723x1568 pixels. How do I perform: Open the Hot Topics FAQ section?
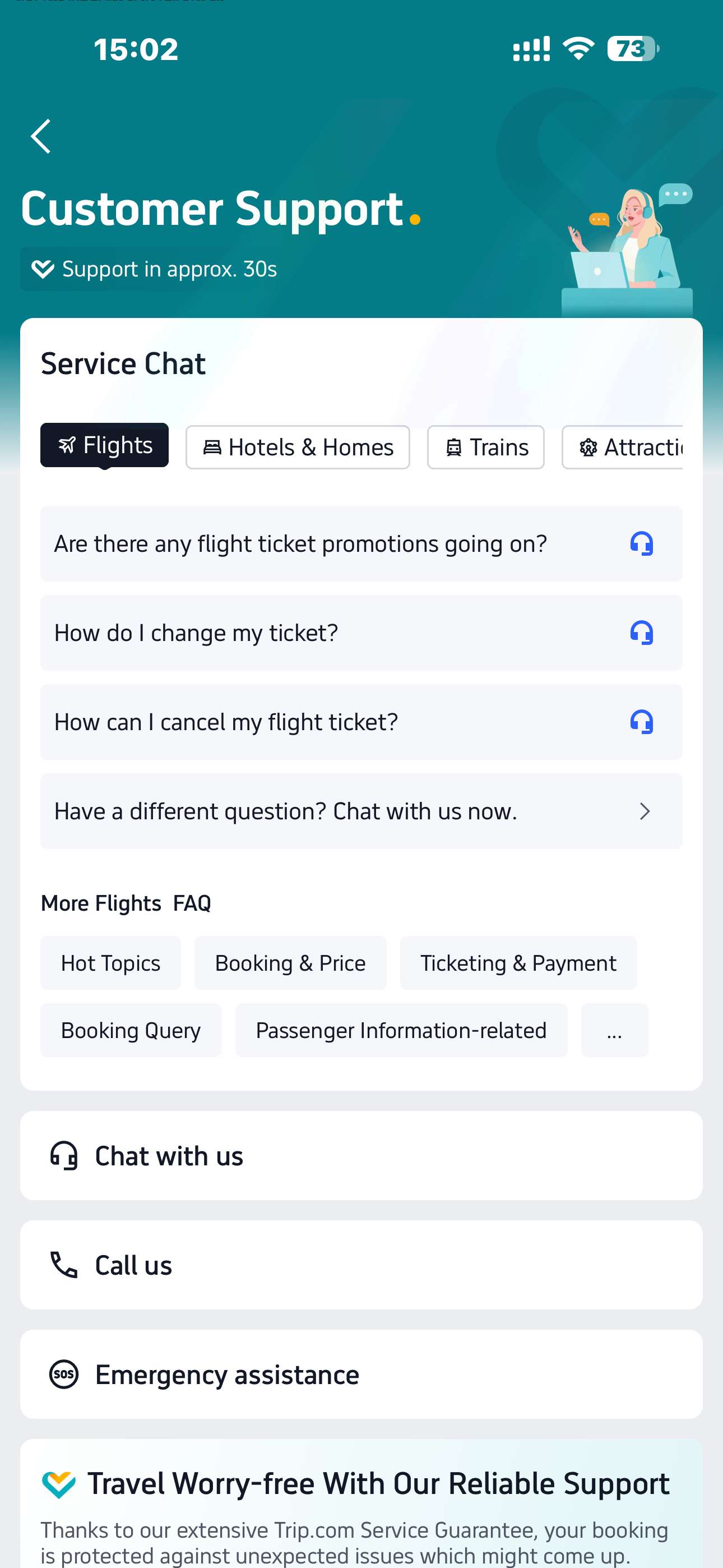(x=110, y=962)
